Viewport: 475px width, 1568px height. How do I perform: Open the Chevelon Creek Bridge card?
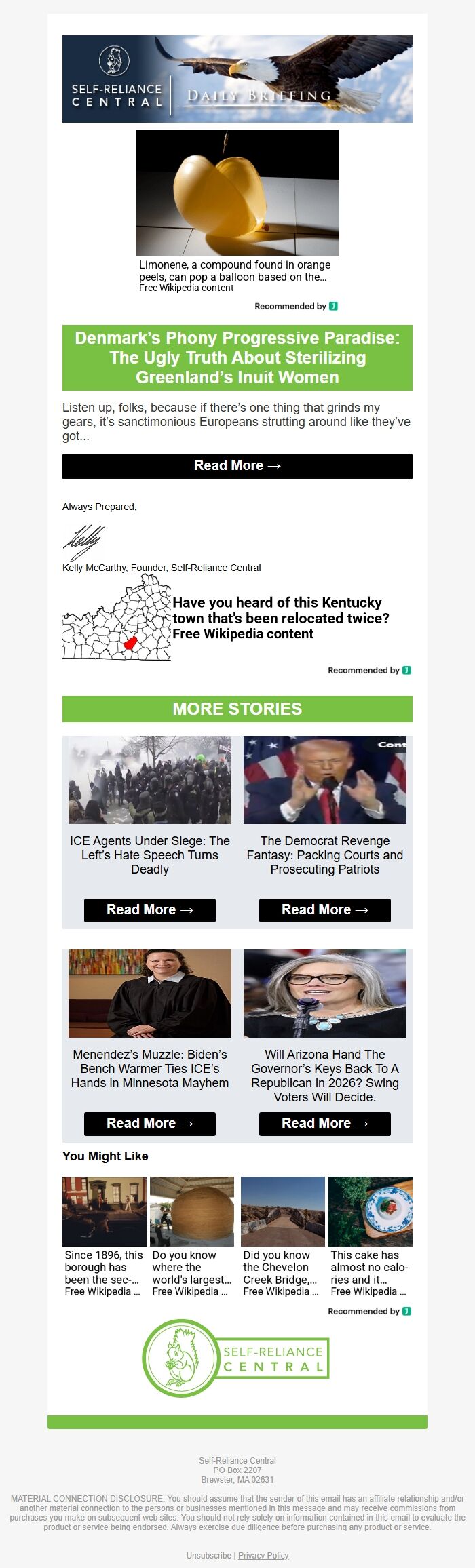pos(283,1237)
